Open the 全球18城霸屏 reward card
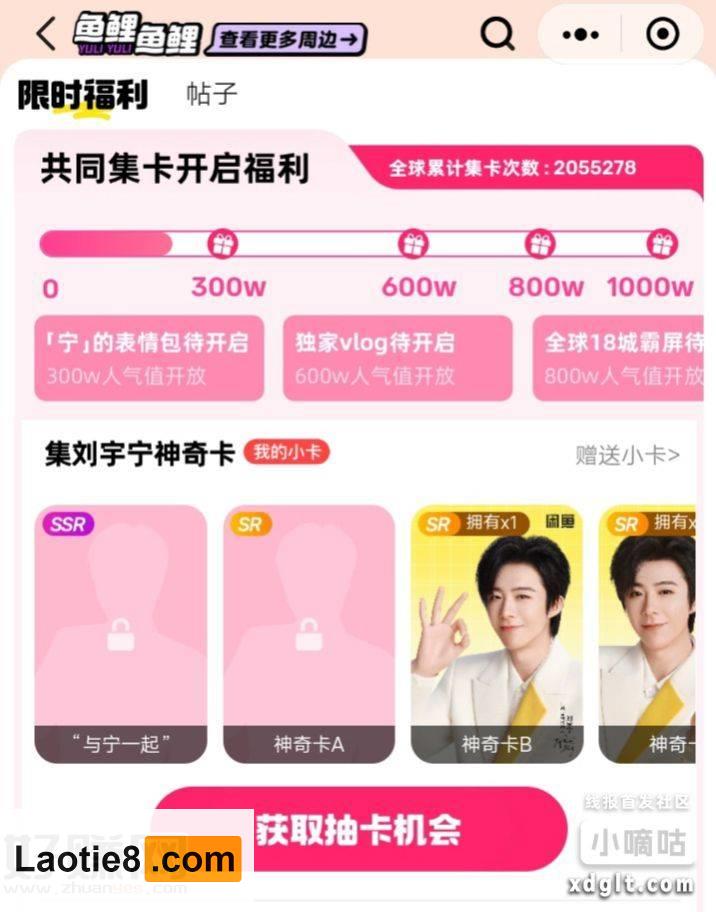716x912 pixels. click(x=620, y=358)
